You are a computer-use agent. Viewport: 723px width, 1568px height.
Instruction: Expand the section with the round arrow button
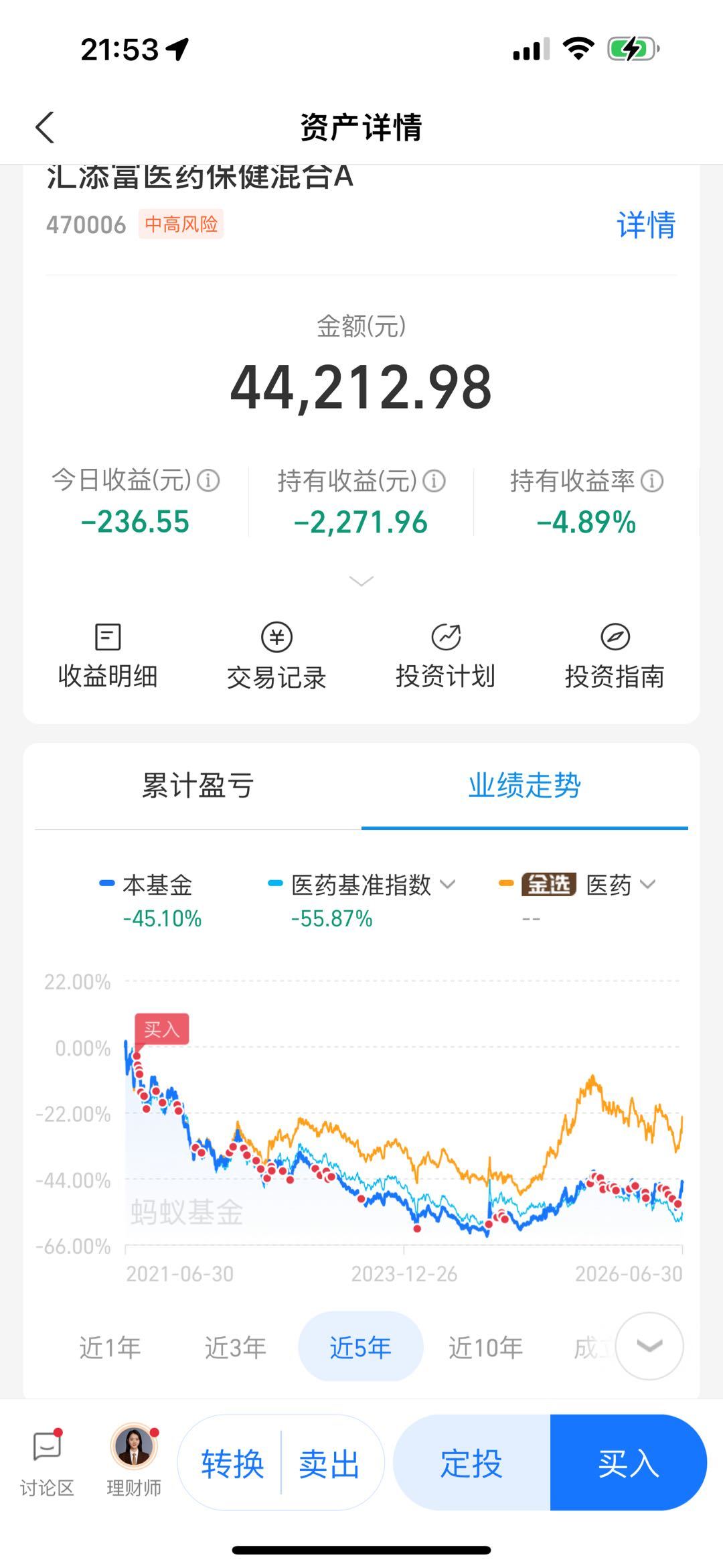tap(649, 1346)
